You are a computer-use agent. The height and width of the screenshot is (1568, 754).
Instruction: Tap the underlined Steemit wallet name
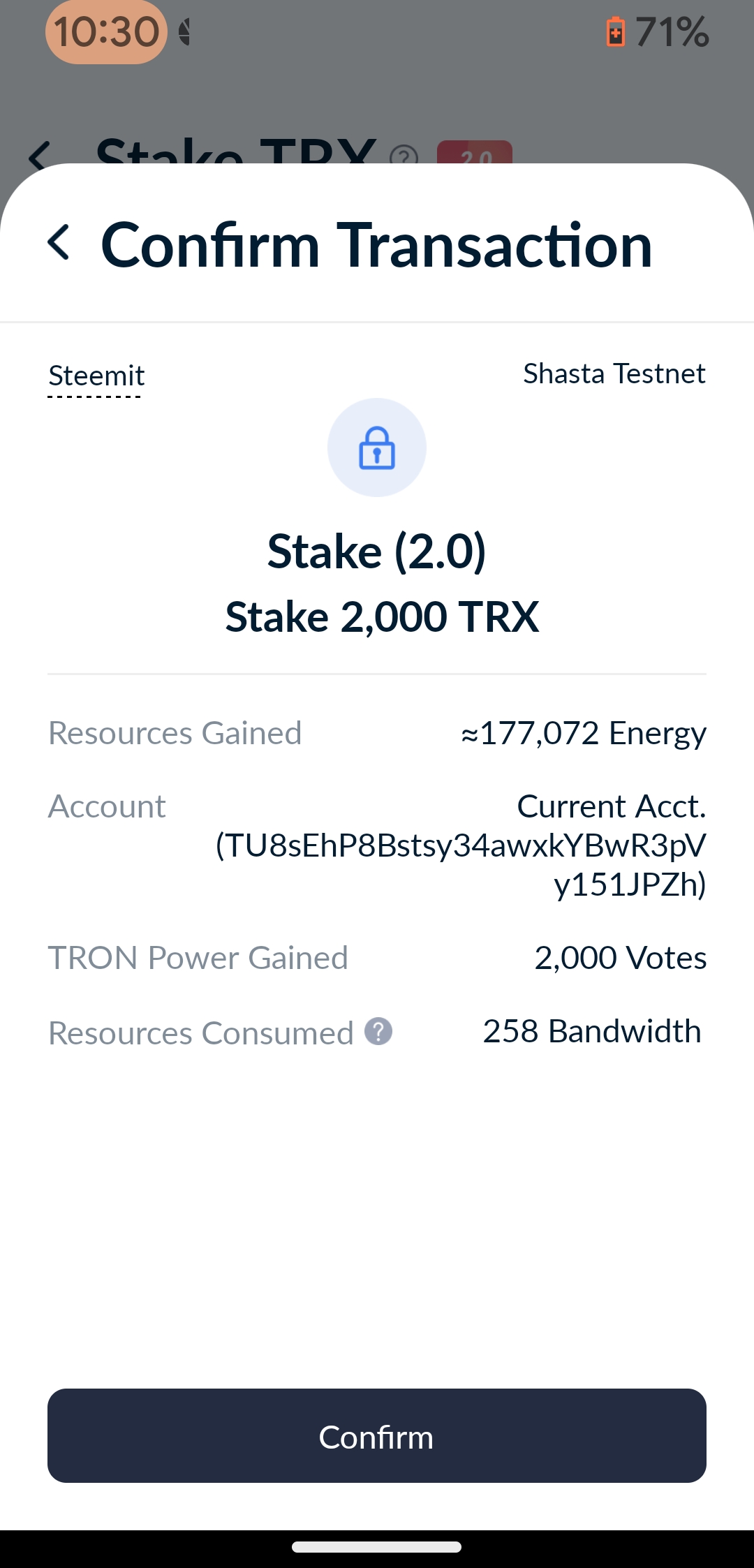[96, 376]
